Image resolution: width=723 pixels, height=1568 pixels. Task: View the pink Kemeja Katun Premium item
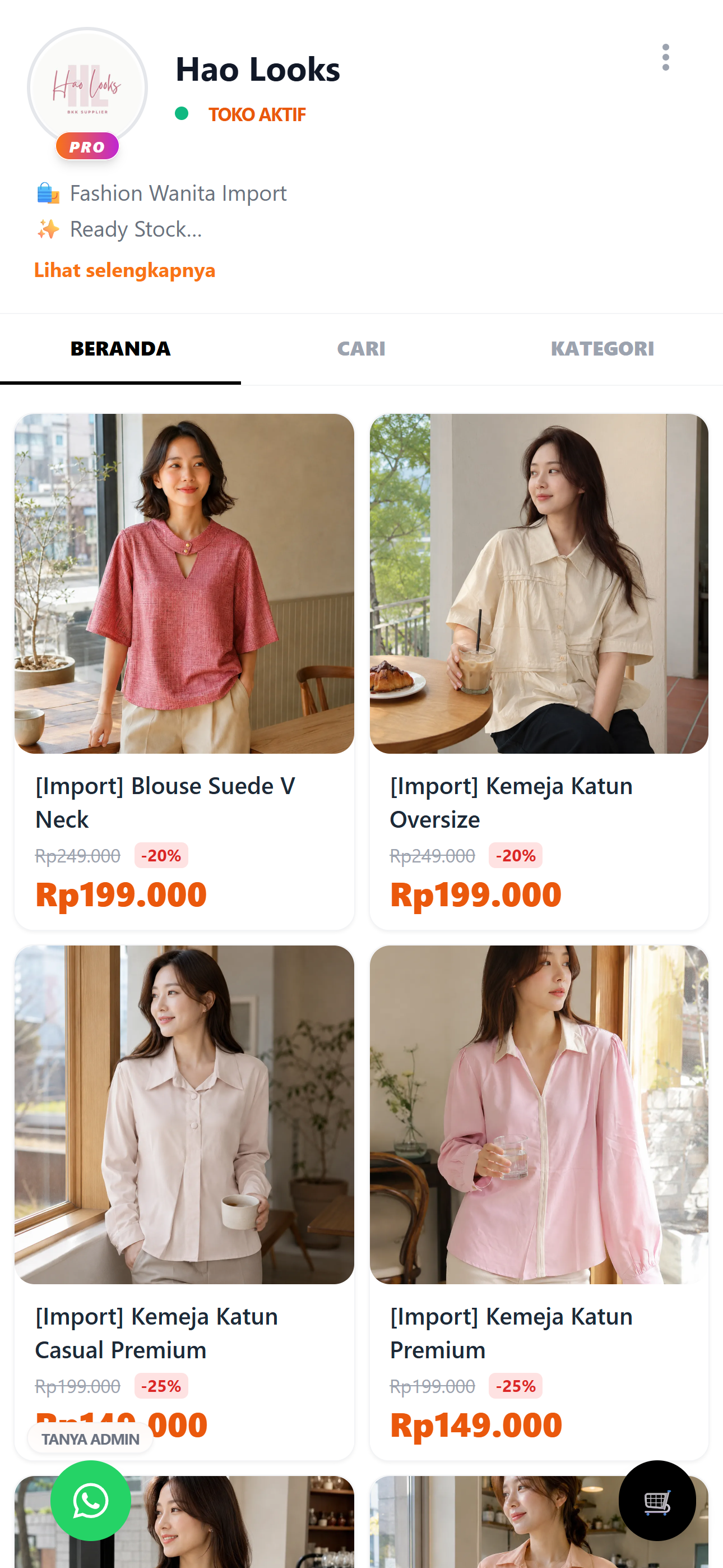click(x=539, y=1202)
